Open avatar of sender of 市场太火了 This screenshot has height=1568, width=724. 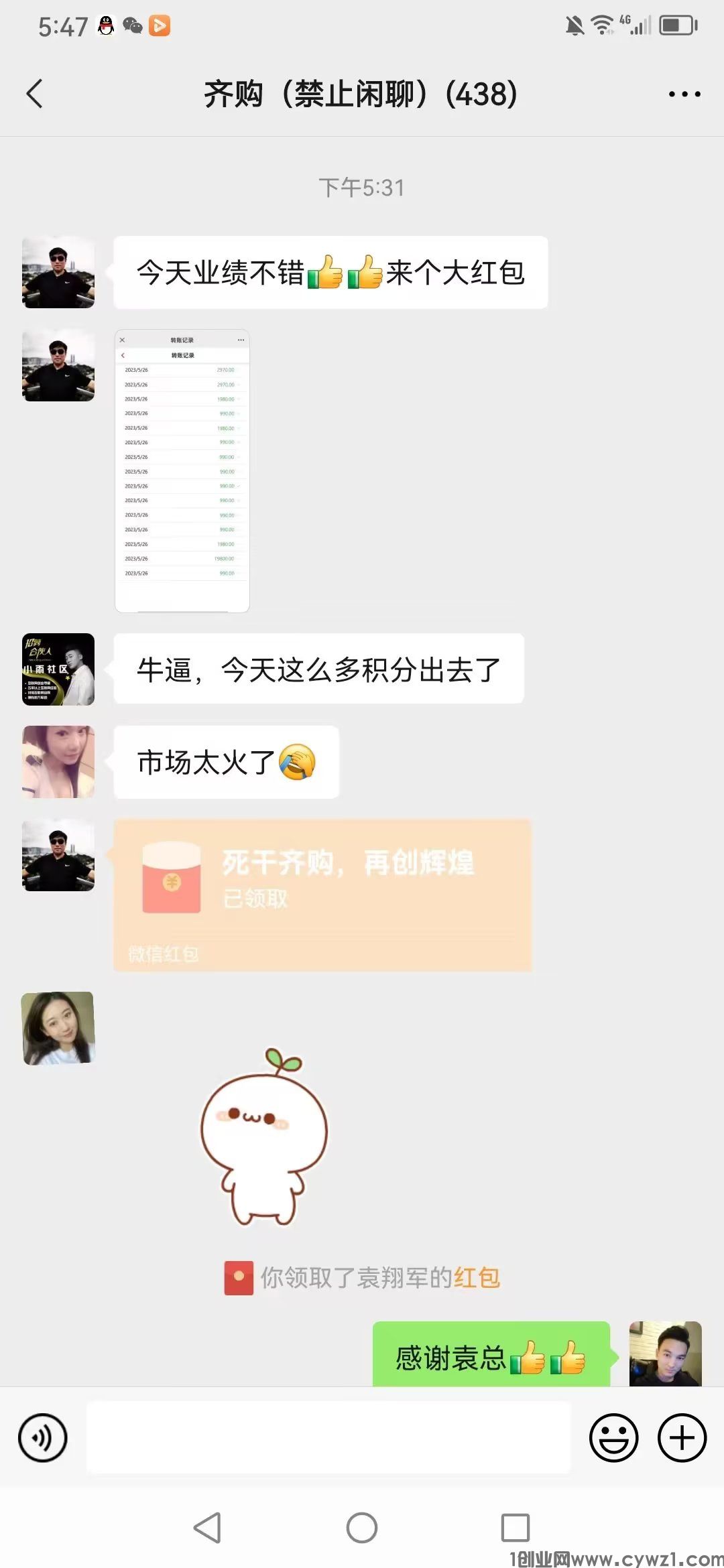coord(58,762)
